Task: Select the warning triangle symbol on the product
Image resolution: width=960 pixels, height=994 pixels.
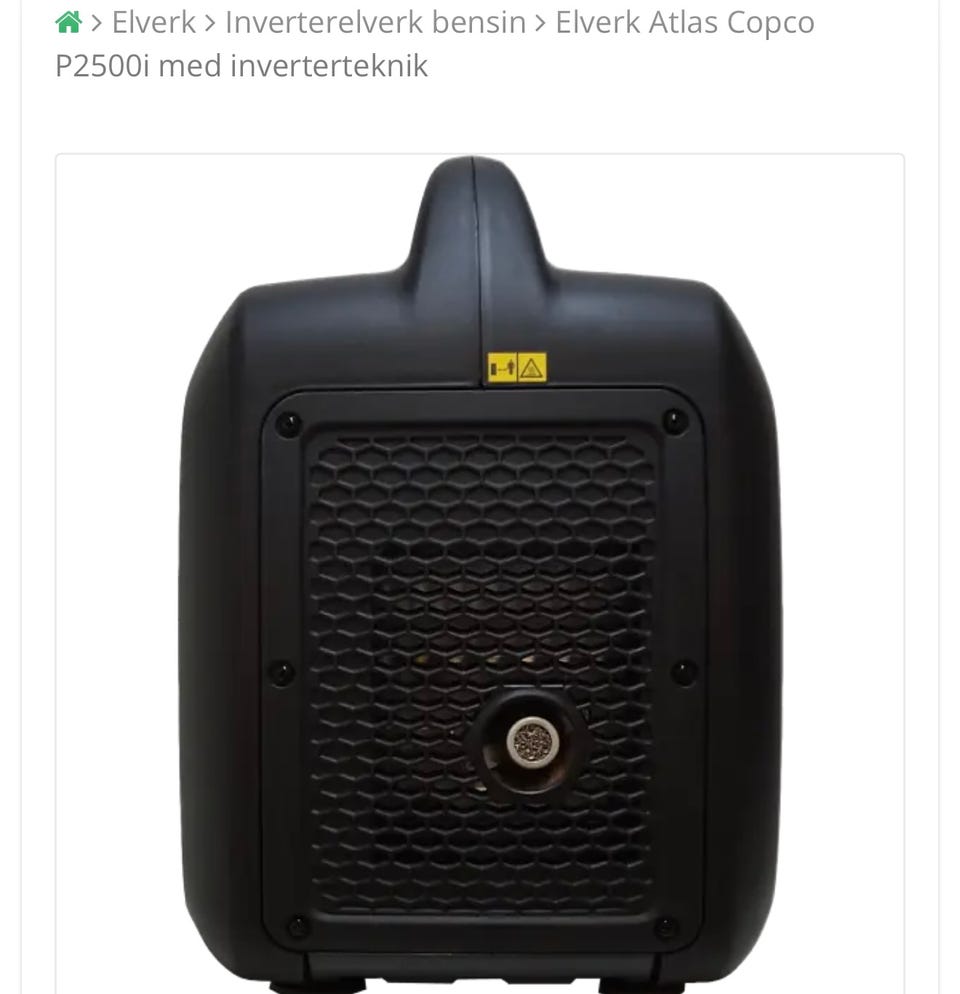Action: pyautogui.click(x=531, y=367)
